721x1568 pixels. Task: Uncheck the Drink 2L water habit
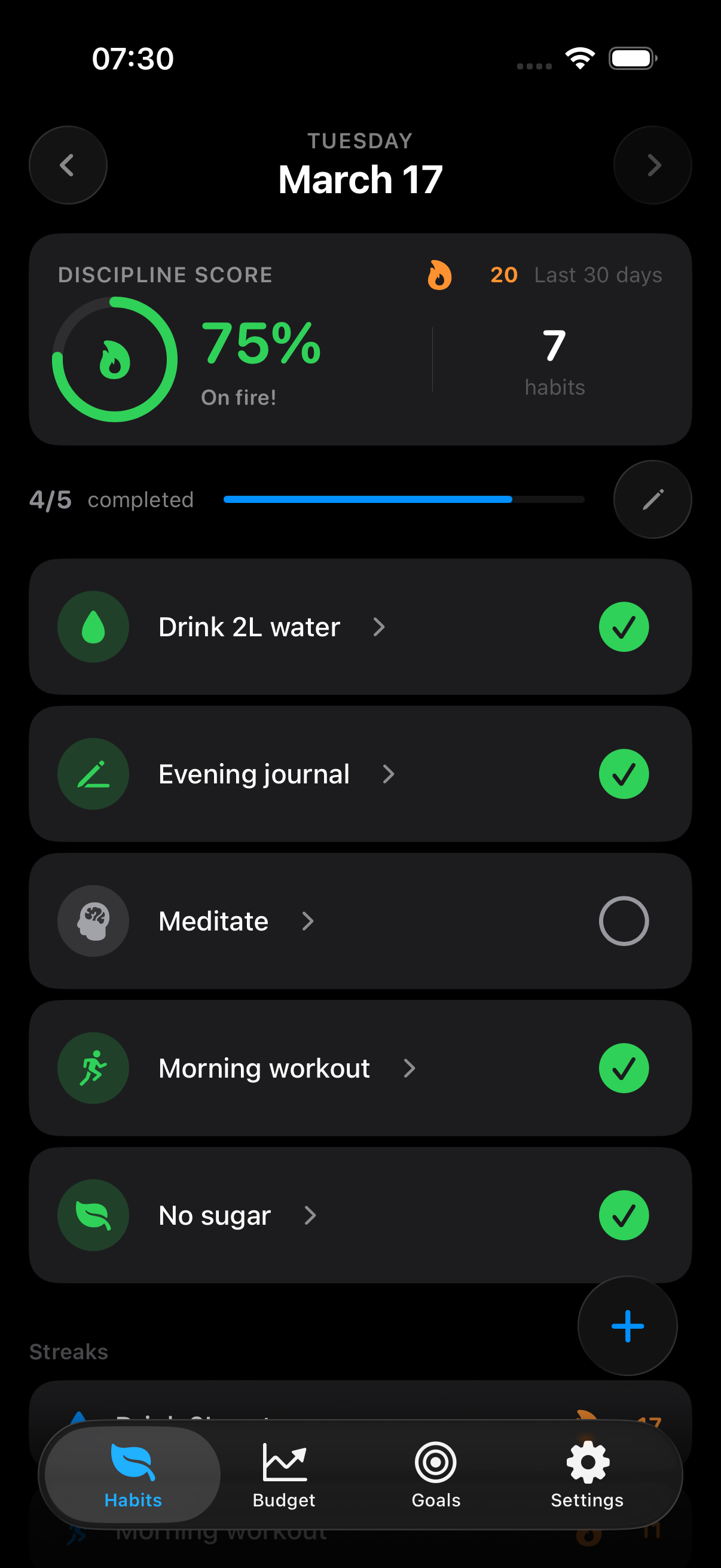tap(623, 627)
